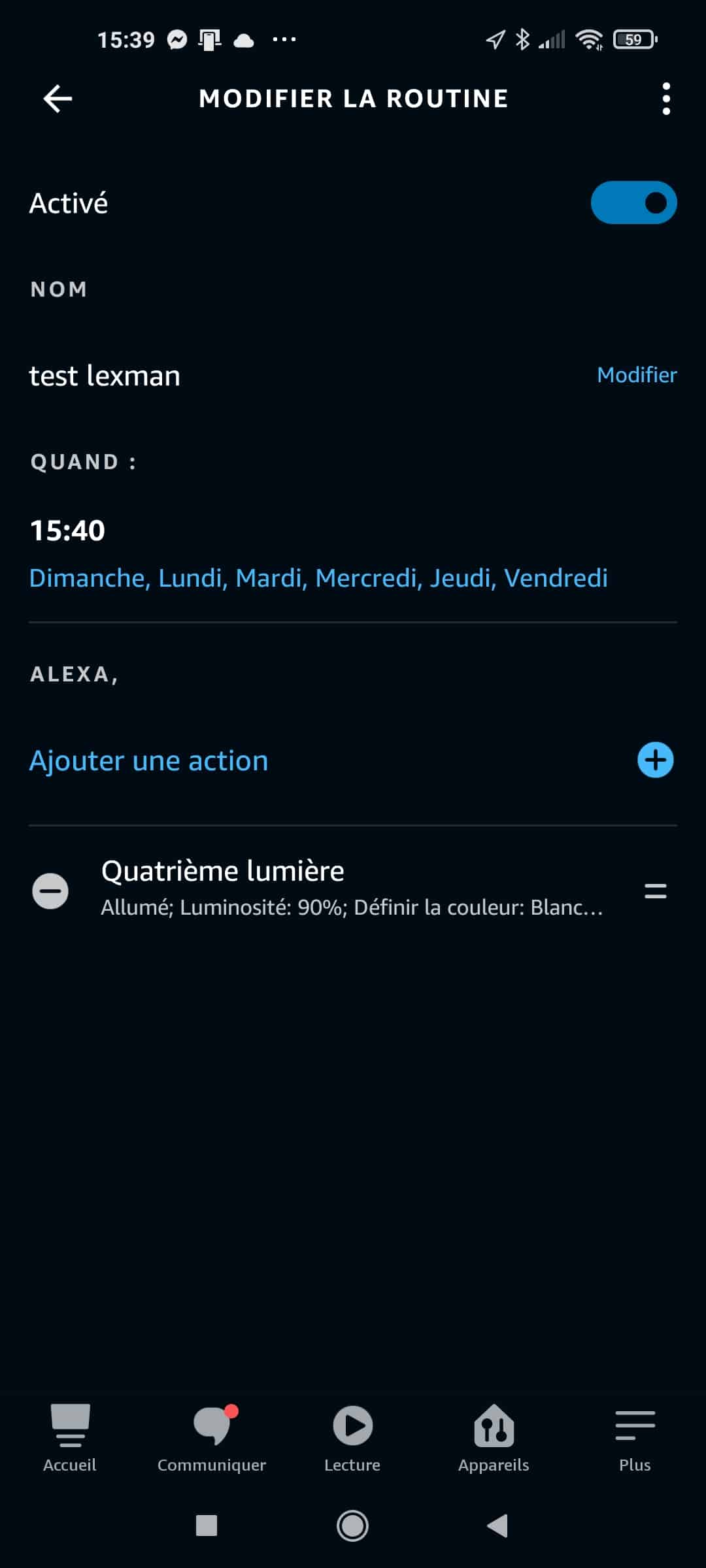Viewport: 706px width, 1568px height.
Task: Go back using the top arrow
Action: 58,99
